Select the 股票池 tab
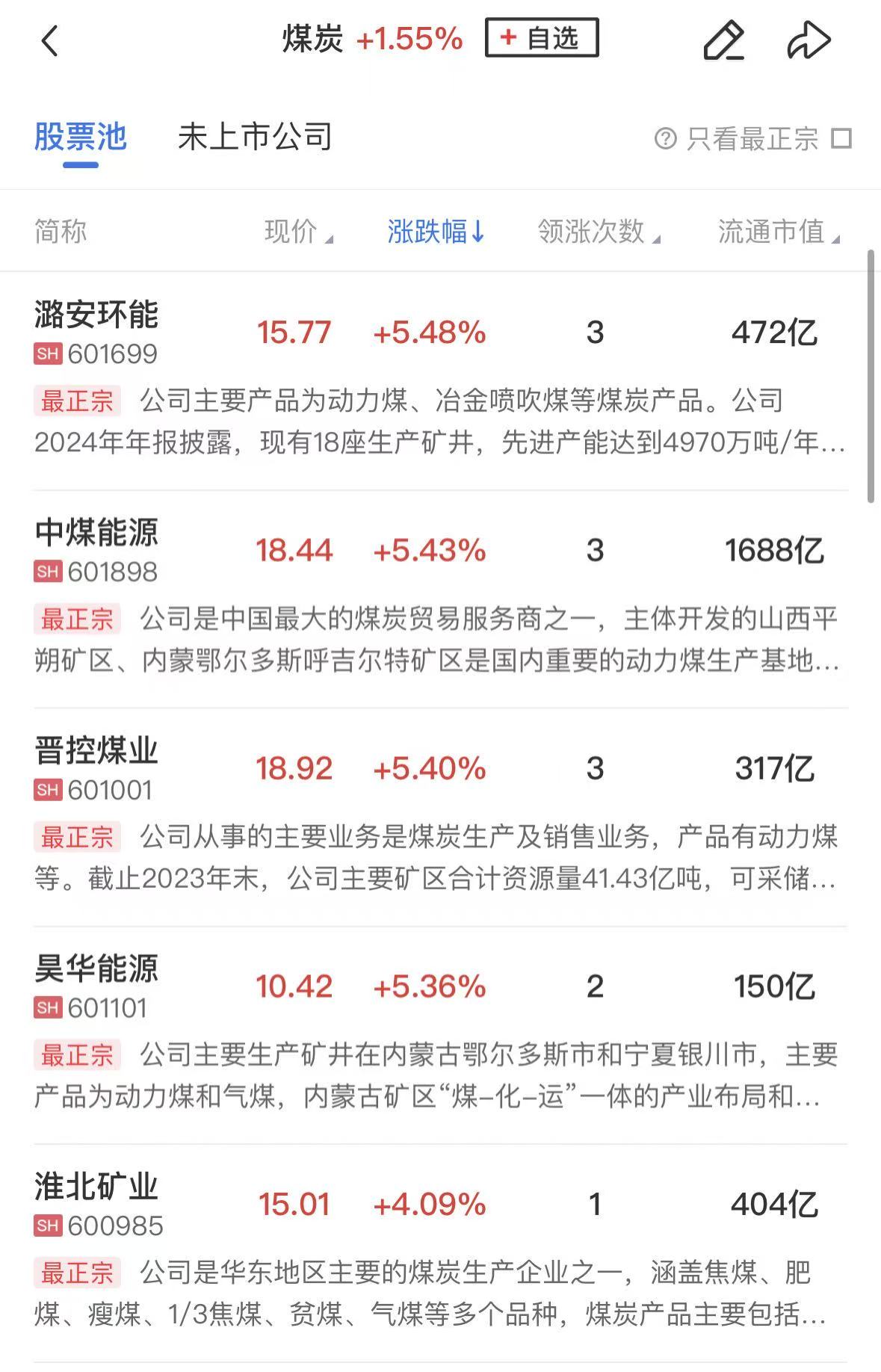Viewport: 881px width, 1372px height. 81,137
